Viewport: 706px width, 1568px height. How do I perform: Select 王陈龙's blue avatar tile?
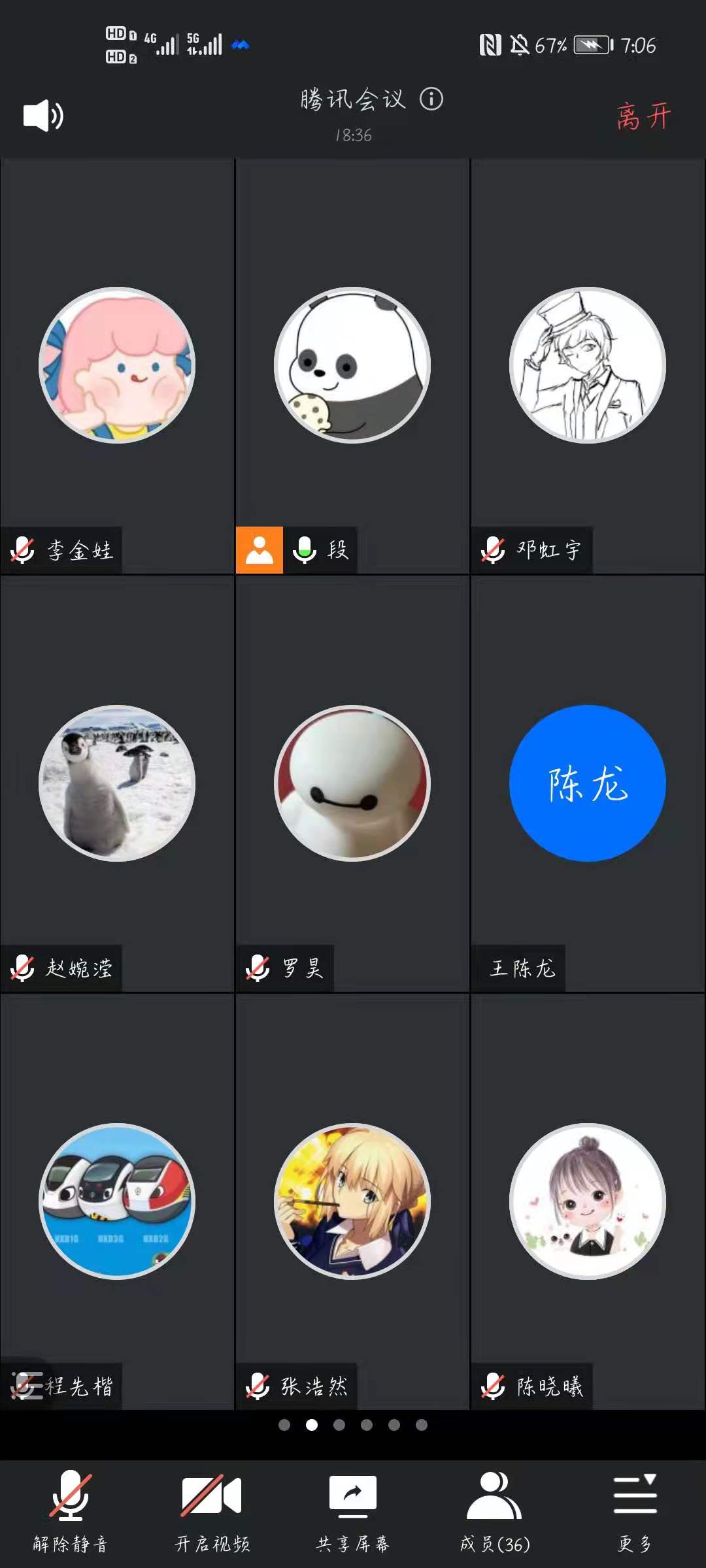pos(587,785)
